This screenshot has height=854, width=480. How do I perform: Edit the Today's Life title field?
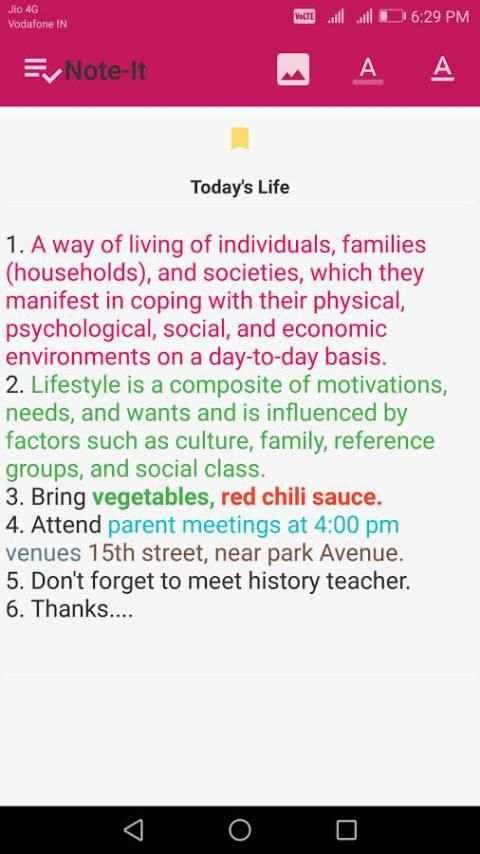coord(240,187)
